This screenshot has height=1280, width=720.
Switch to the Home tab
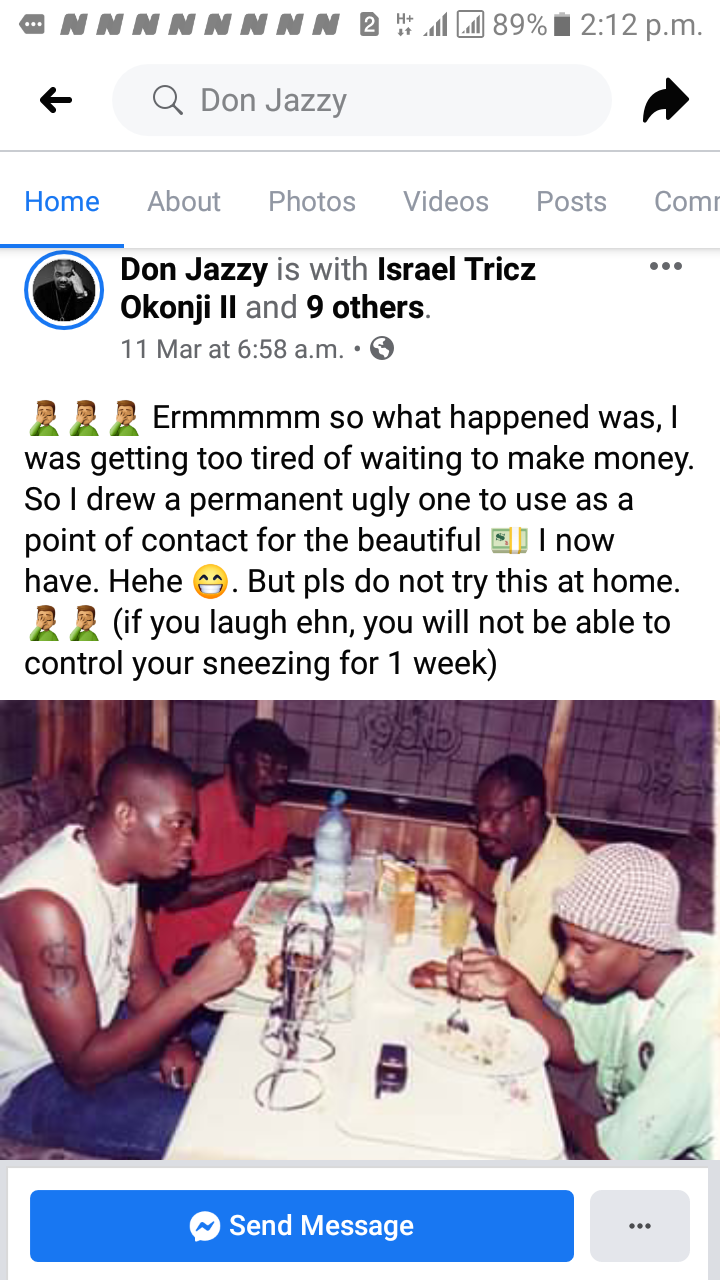pos(62,202)
